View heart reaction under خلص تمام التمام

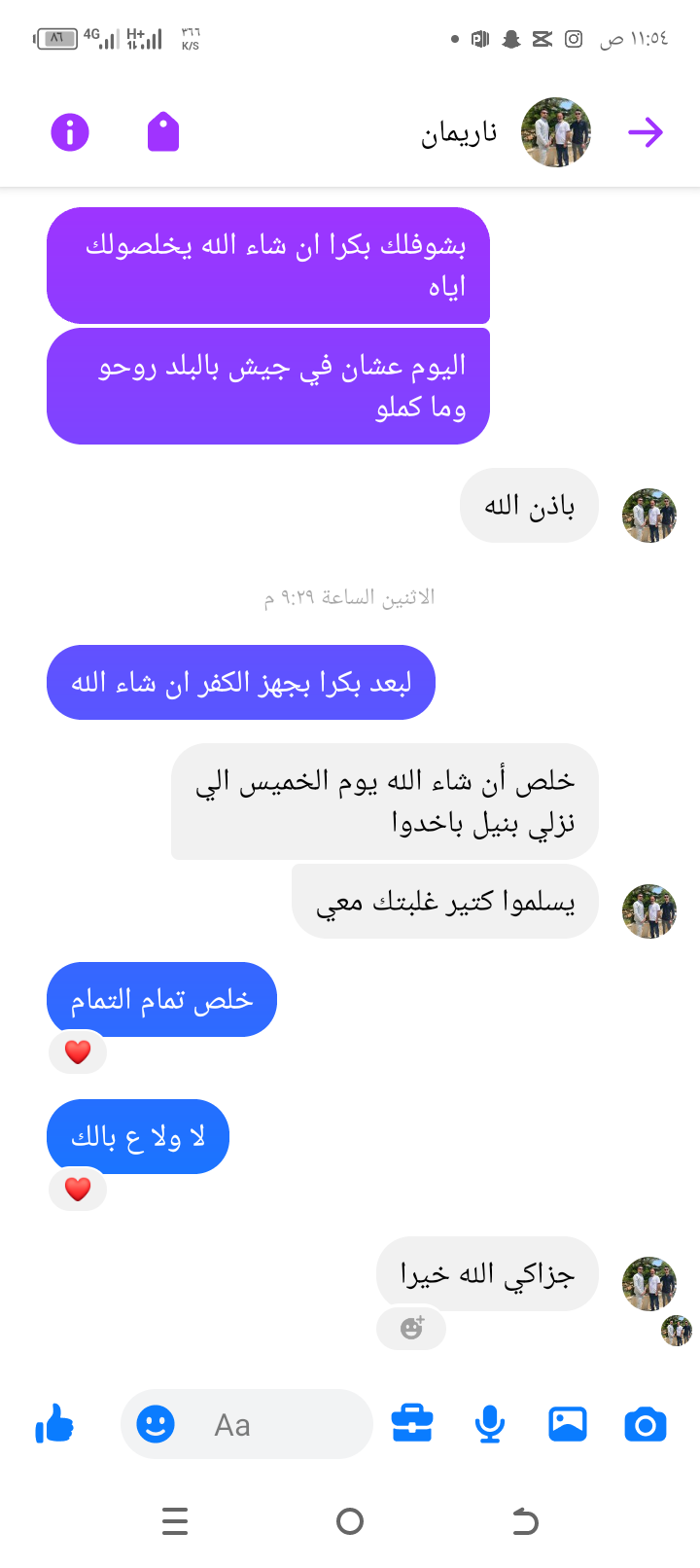point(78,1051)
